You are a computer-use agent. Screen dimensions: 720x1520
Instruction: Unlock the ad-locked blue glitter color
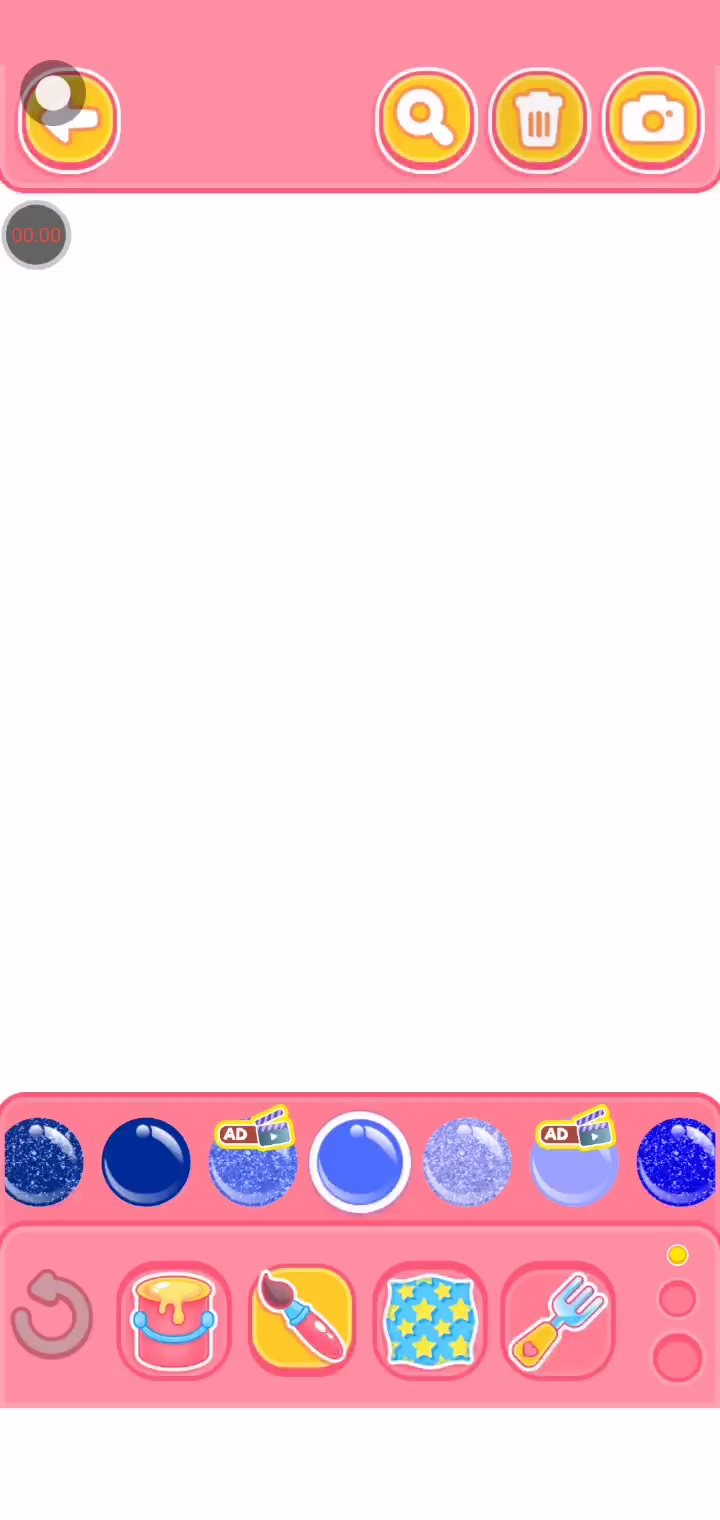coord(252,1162)
